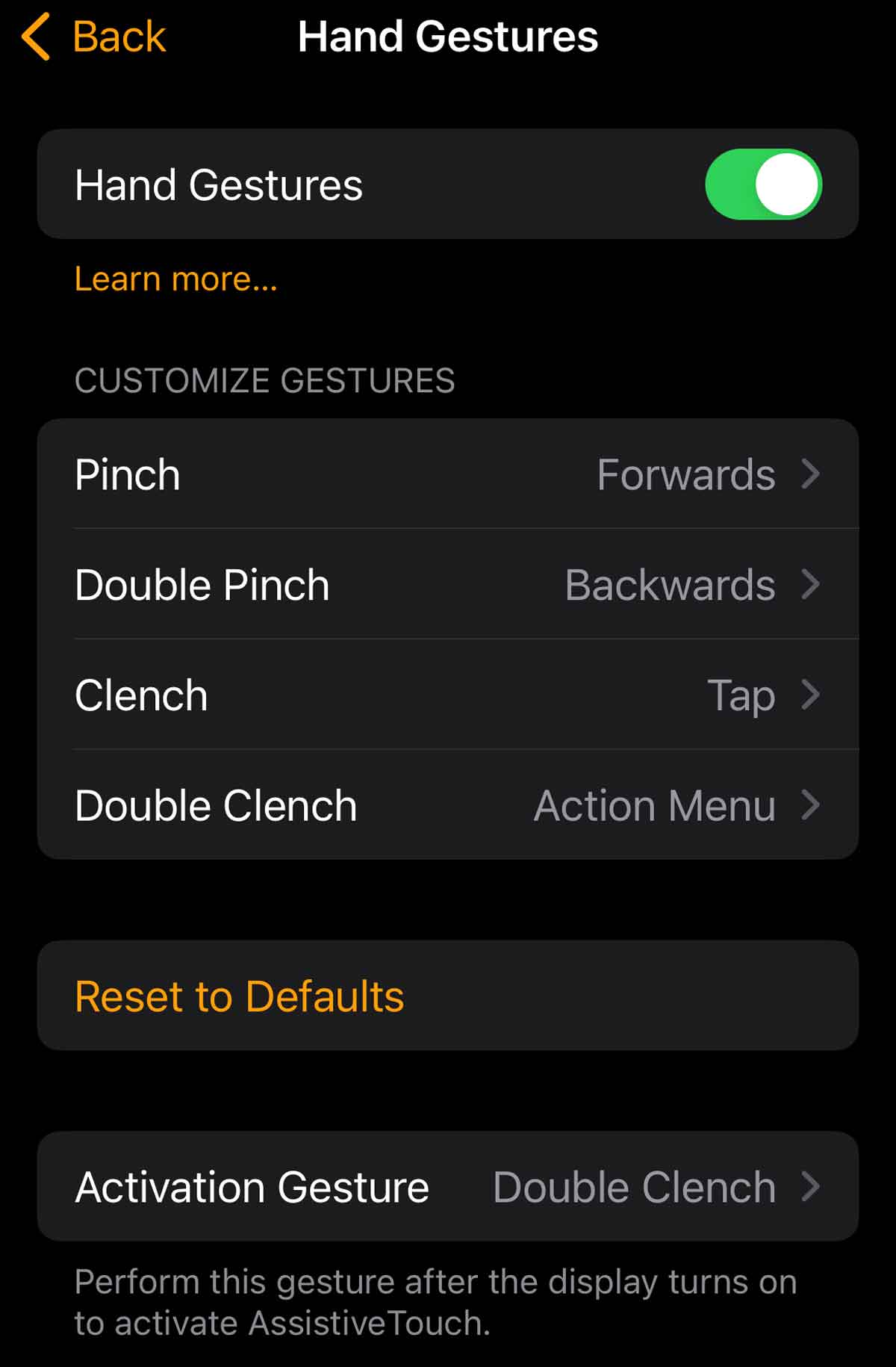This screenshot has width=896, height=1367.
Task: Tap the back chevron icon
Action: click(37, 35)
